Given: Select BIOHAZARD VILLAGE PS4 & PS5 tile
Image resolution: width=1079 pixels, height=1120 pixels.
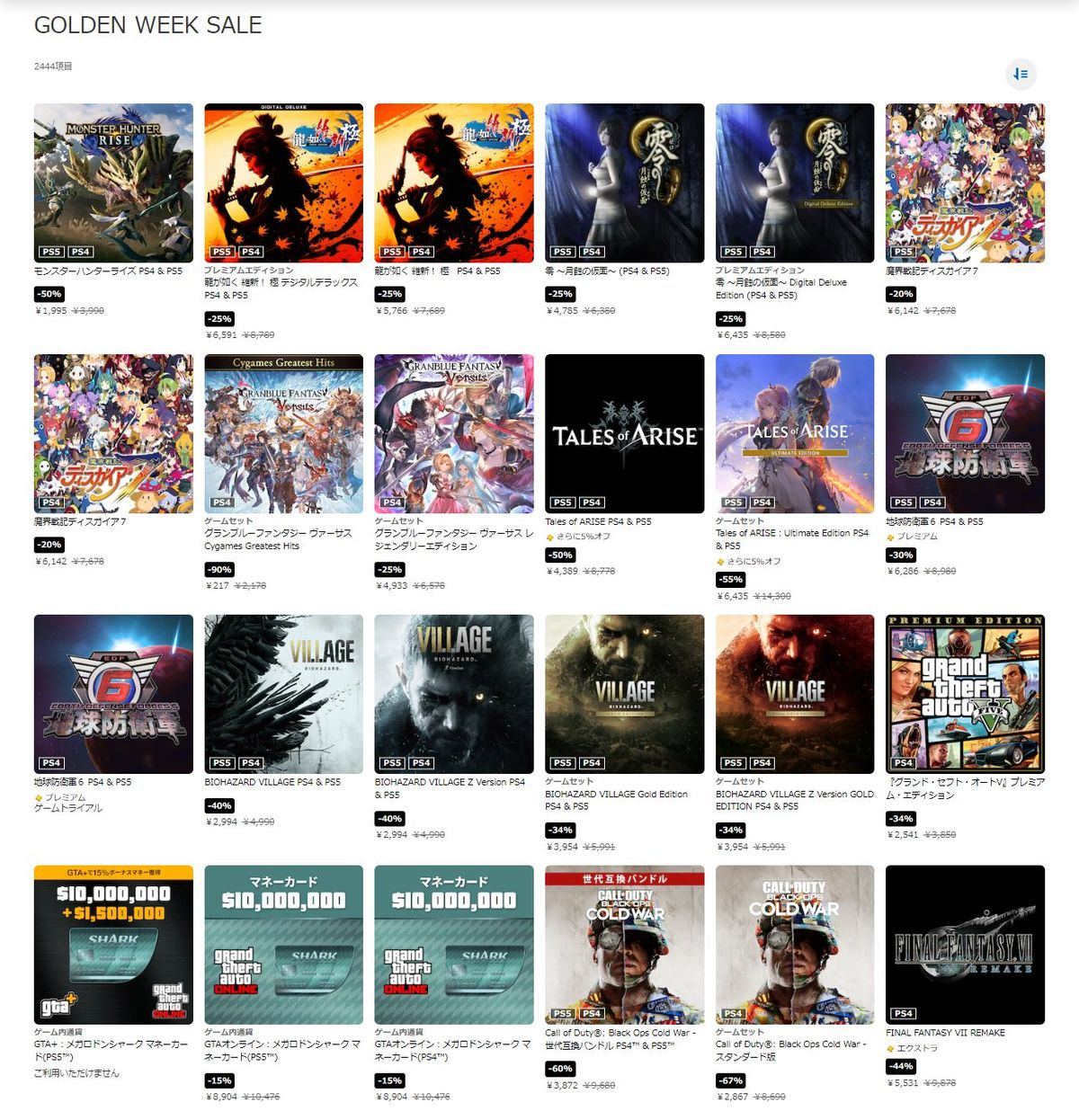Looking at the screenshot, I should click(x=283, y=694).
